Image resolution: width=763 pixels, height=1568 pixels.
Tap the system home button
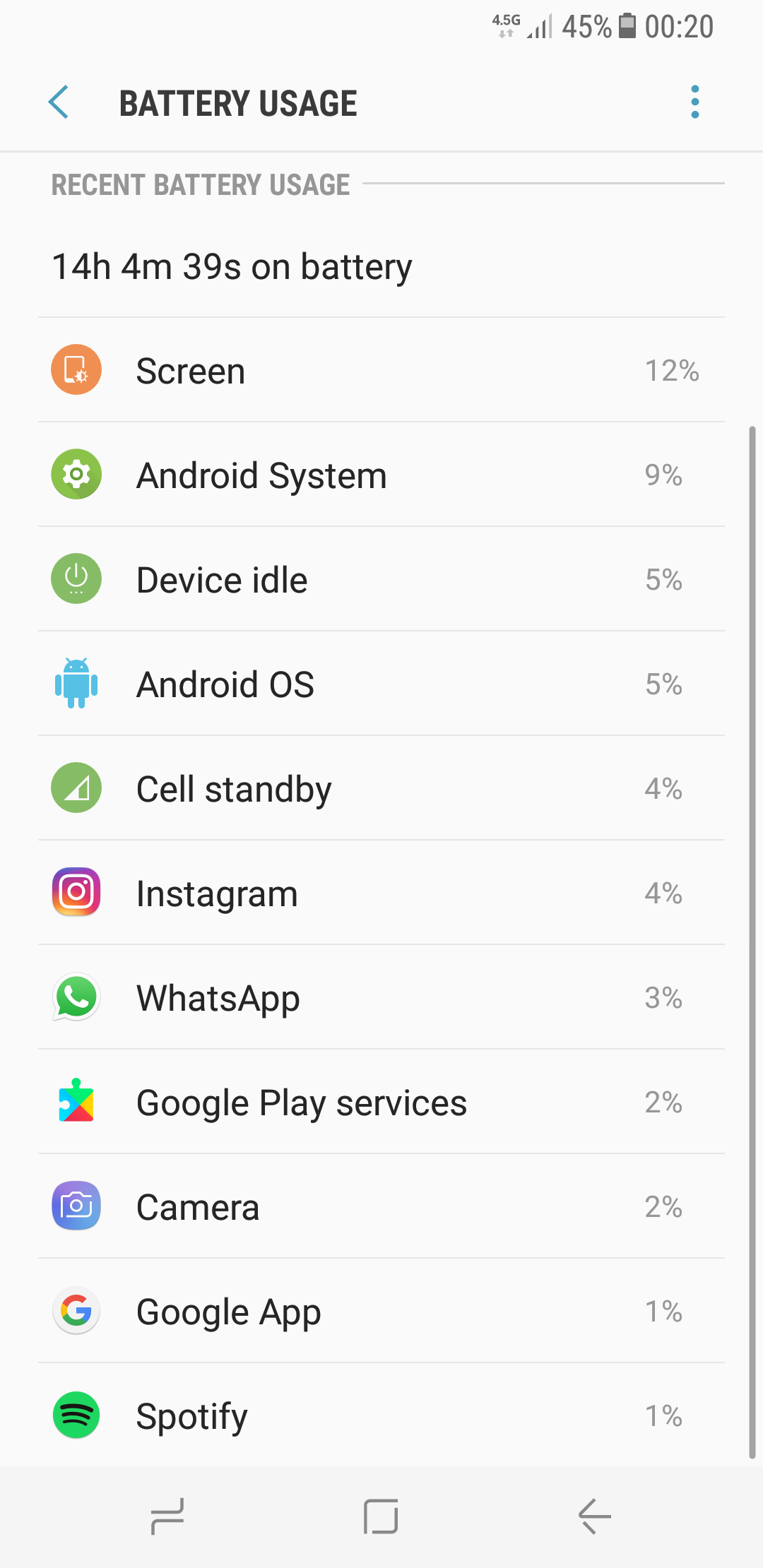point(381,1516)
